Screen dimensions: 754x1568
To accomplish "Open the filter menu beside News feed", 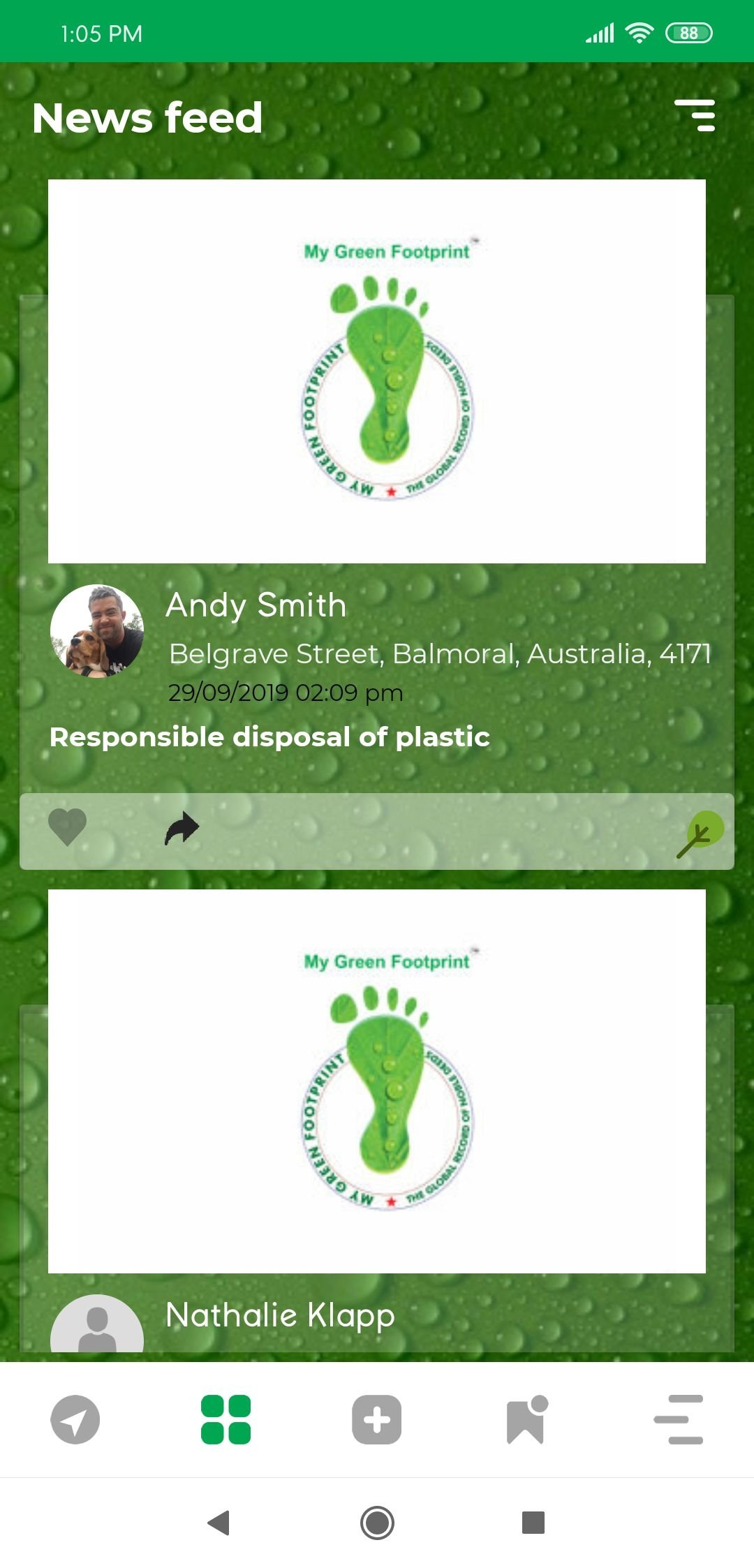I will click(x=695, y=115).
